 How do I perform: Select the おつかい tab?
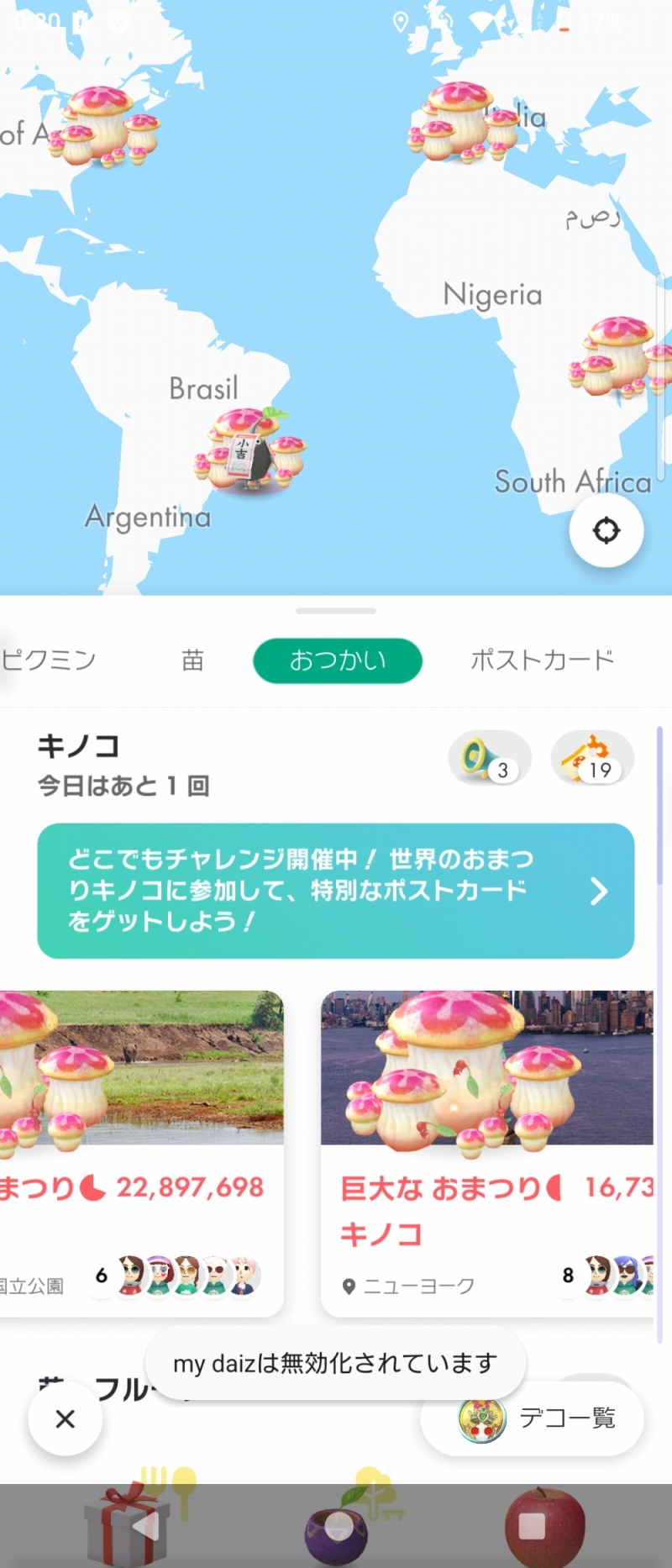pyautogui.click(x=337, y=660)
